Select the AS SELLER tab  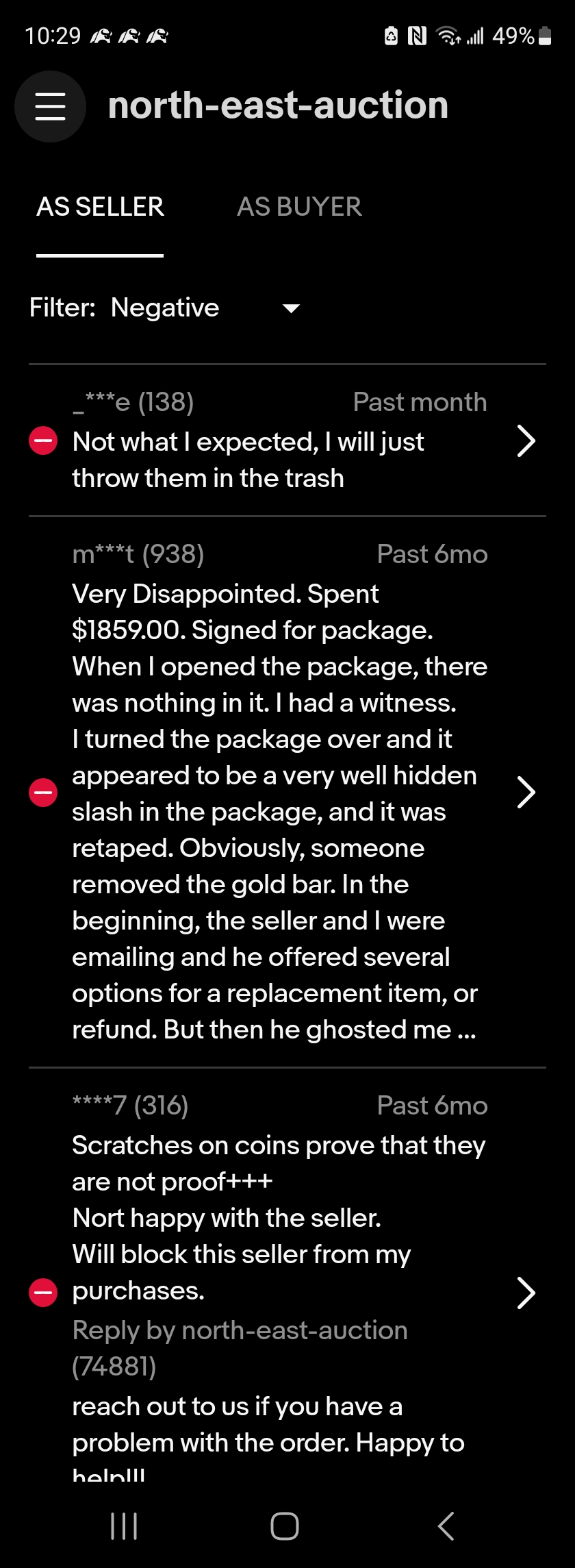point(101,206)
